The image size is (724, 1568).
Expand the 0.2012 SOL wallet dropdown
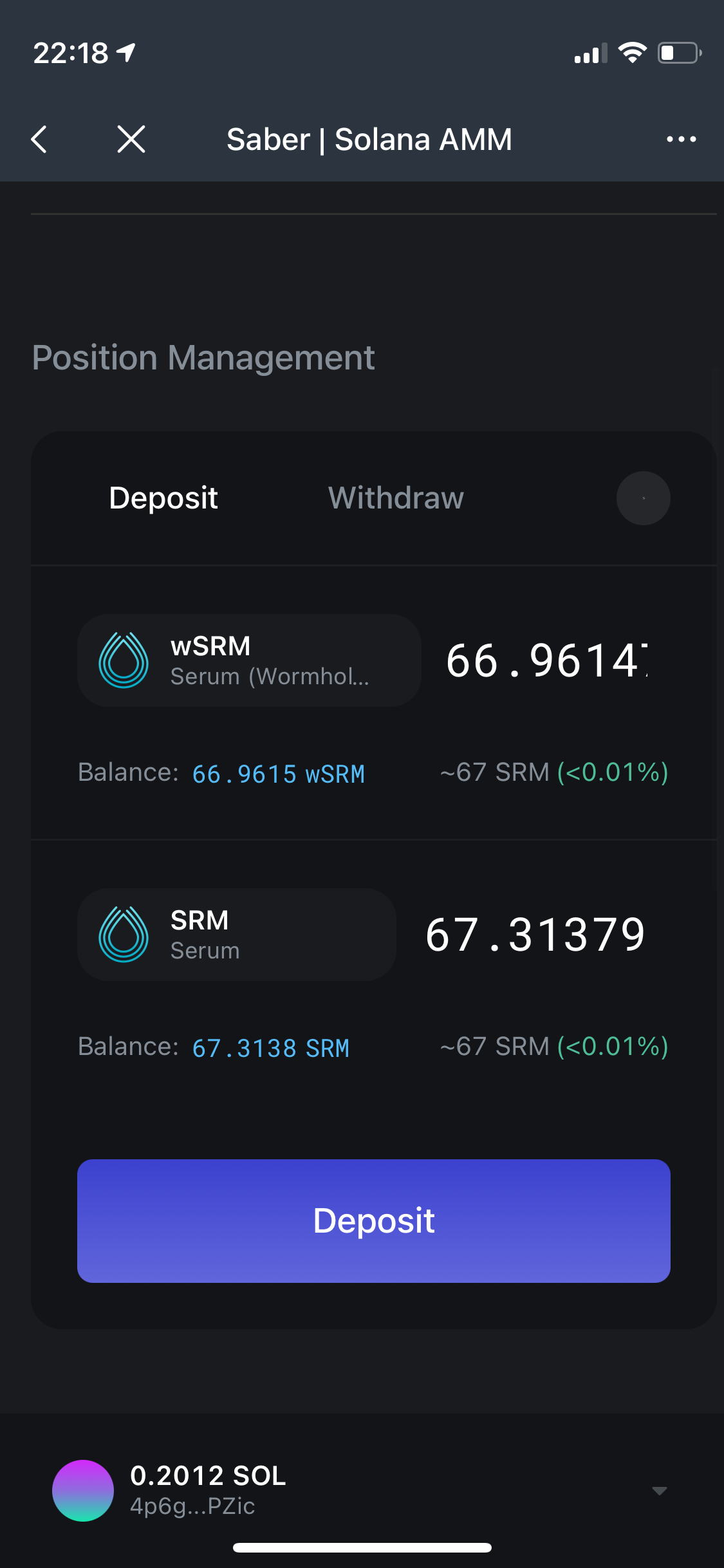[x=659, y=1491]
